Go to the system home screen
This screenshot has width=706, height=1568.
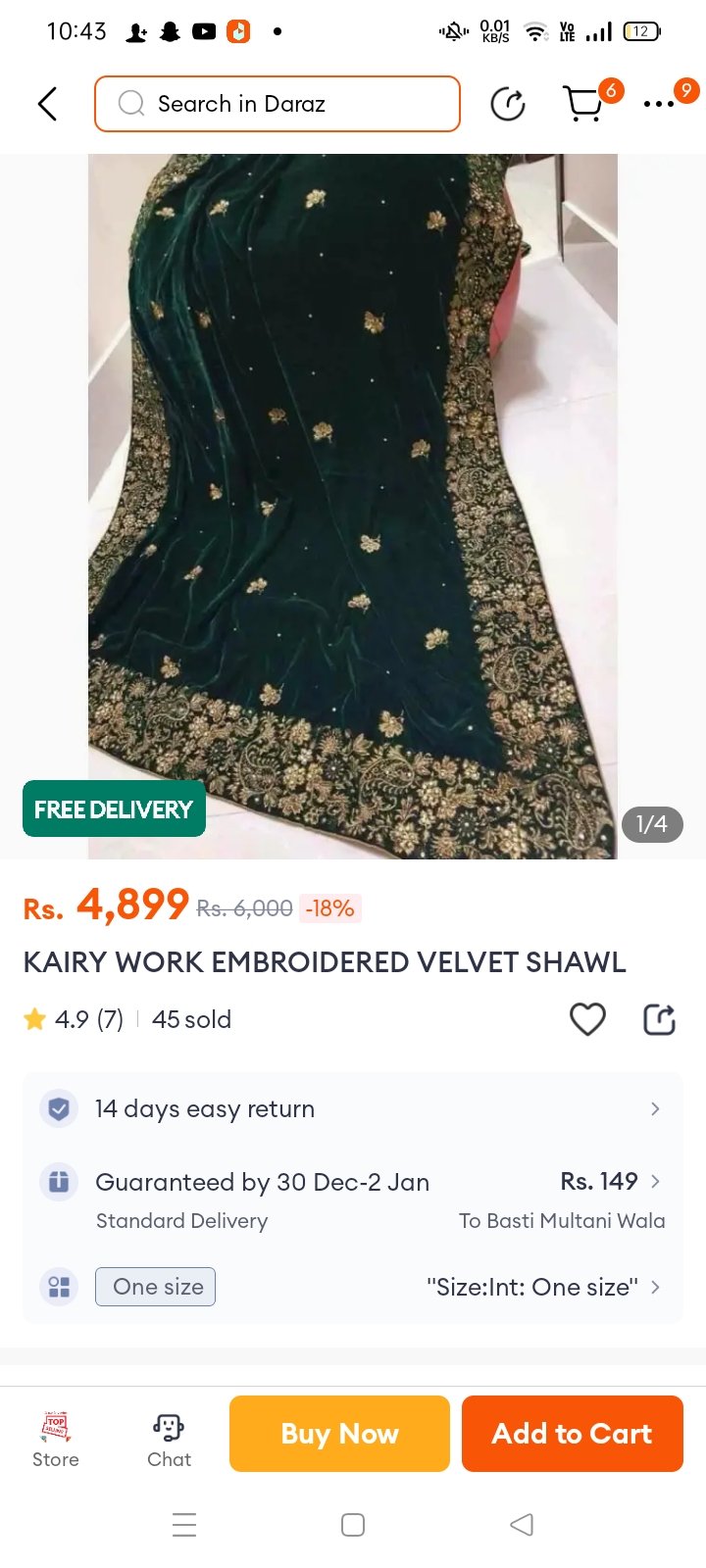coord(353,1525)
